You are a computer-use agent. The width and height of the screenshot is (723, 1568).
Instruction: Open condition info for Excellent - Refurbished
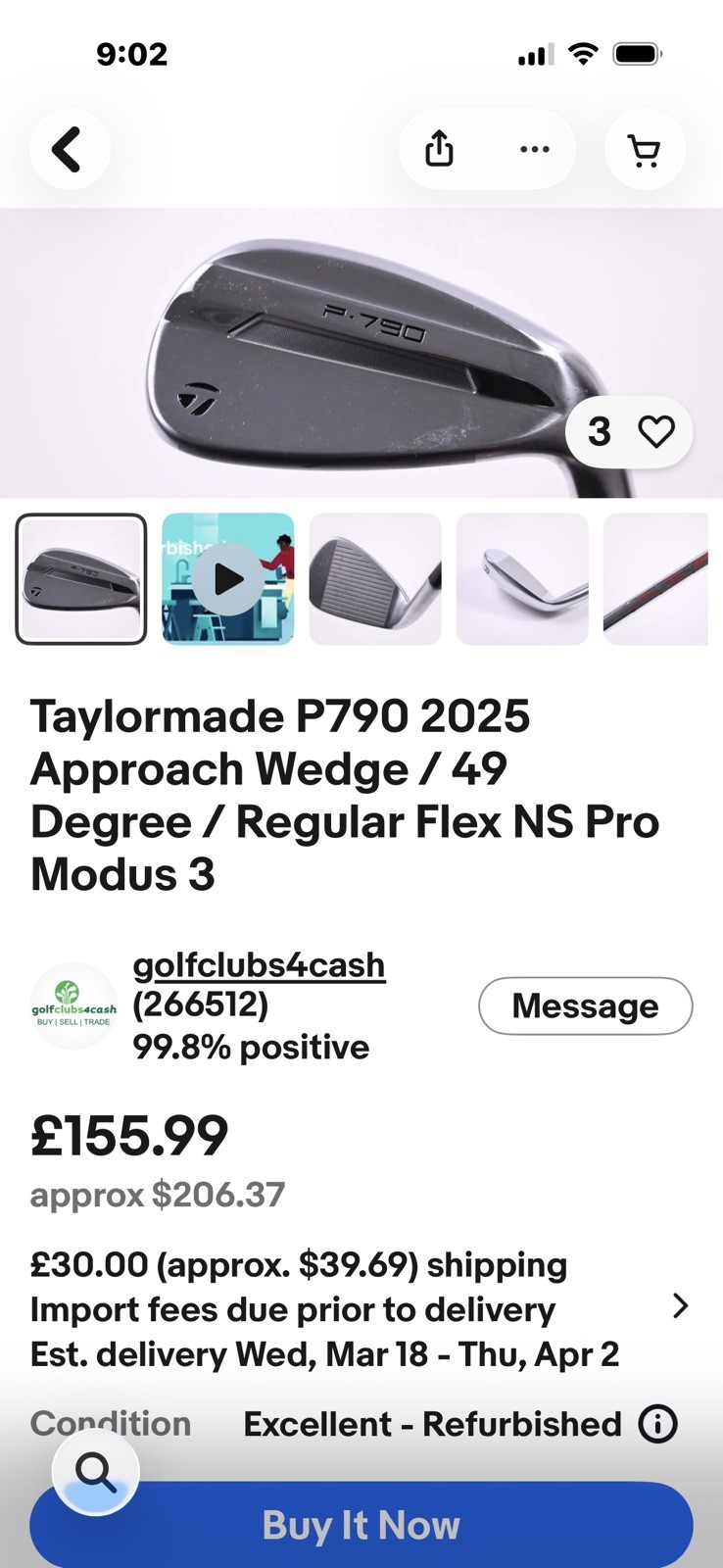[x=657, y=1424]
